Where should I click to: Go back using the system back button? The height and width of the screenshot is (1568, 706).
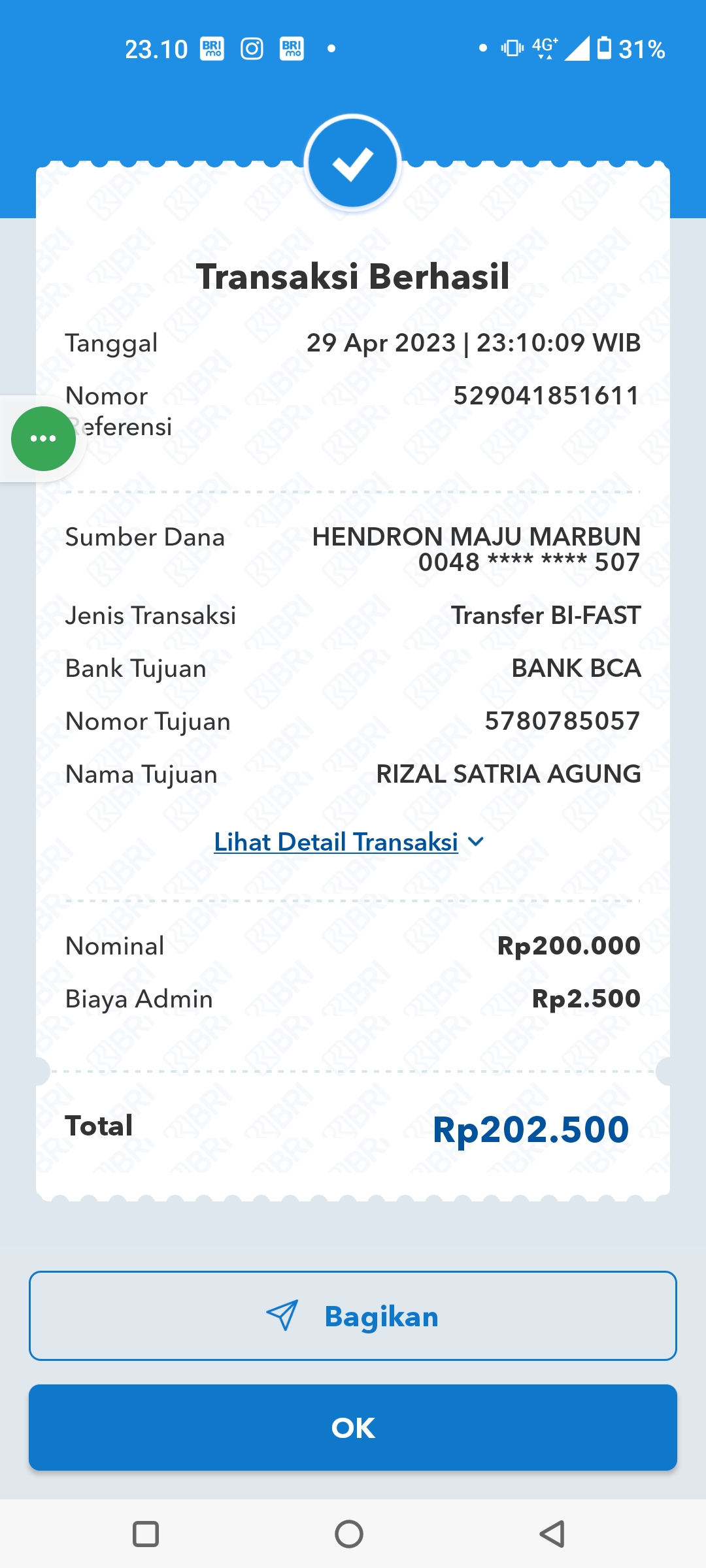click(552, 1534)
